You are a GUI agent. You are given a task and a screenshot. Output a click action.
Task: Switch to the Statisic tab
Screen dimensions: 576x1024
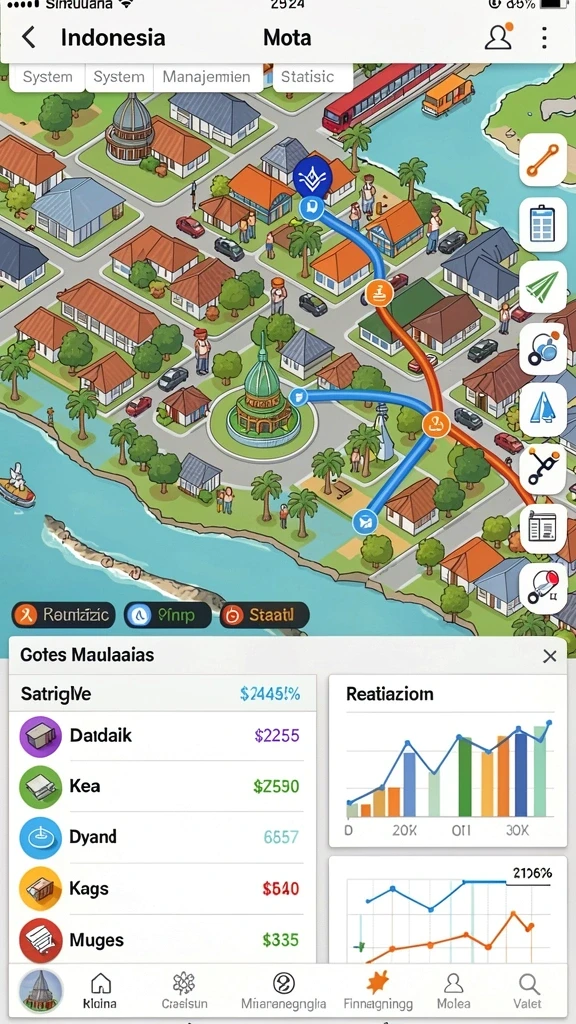point(307,77)
